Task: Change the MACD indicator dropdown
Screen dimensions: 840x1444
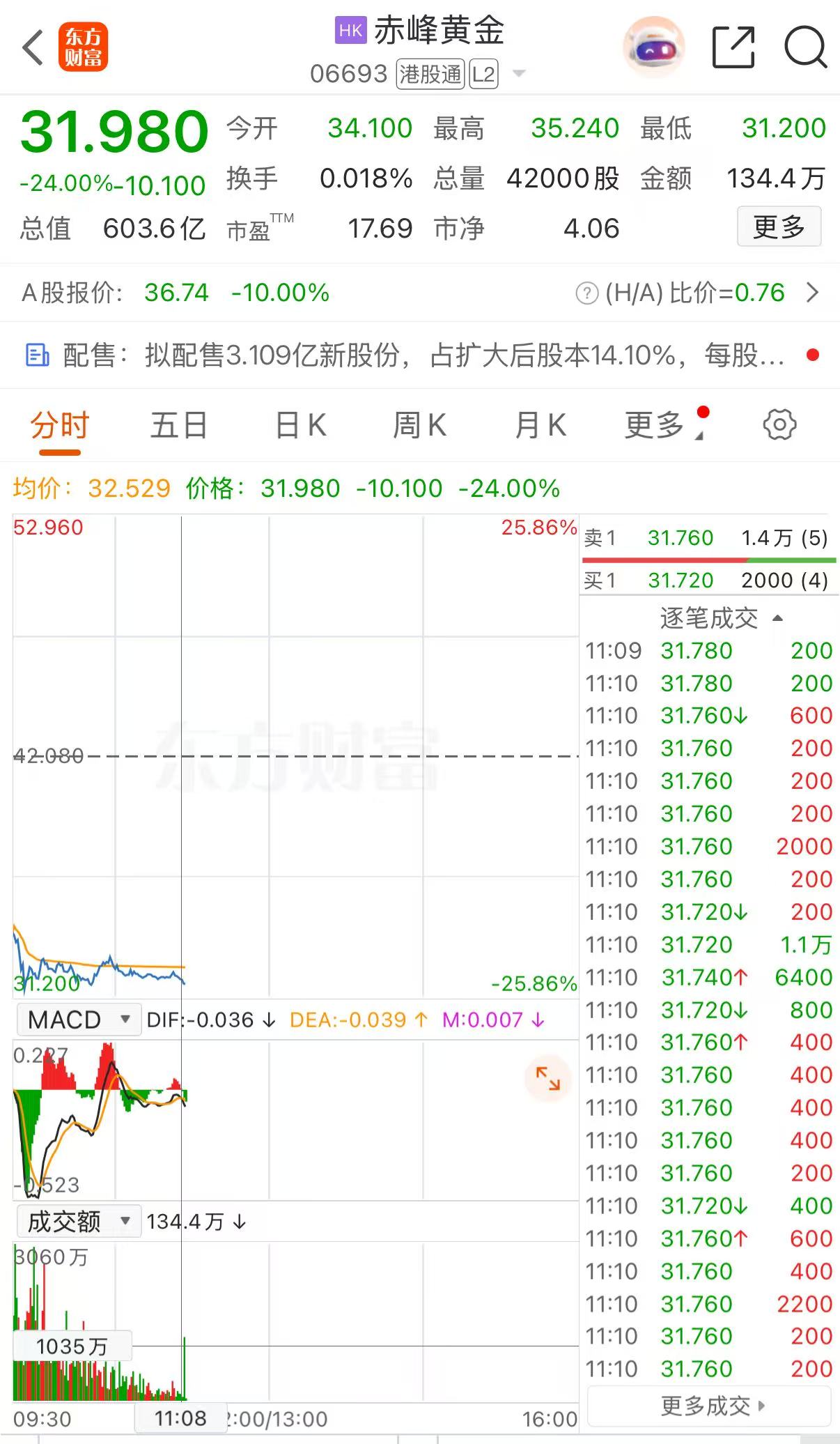Action: (x=79, y=1020)
